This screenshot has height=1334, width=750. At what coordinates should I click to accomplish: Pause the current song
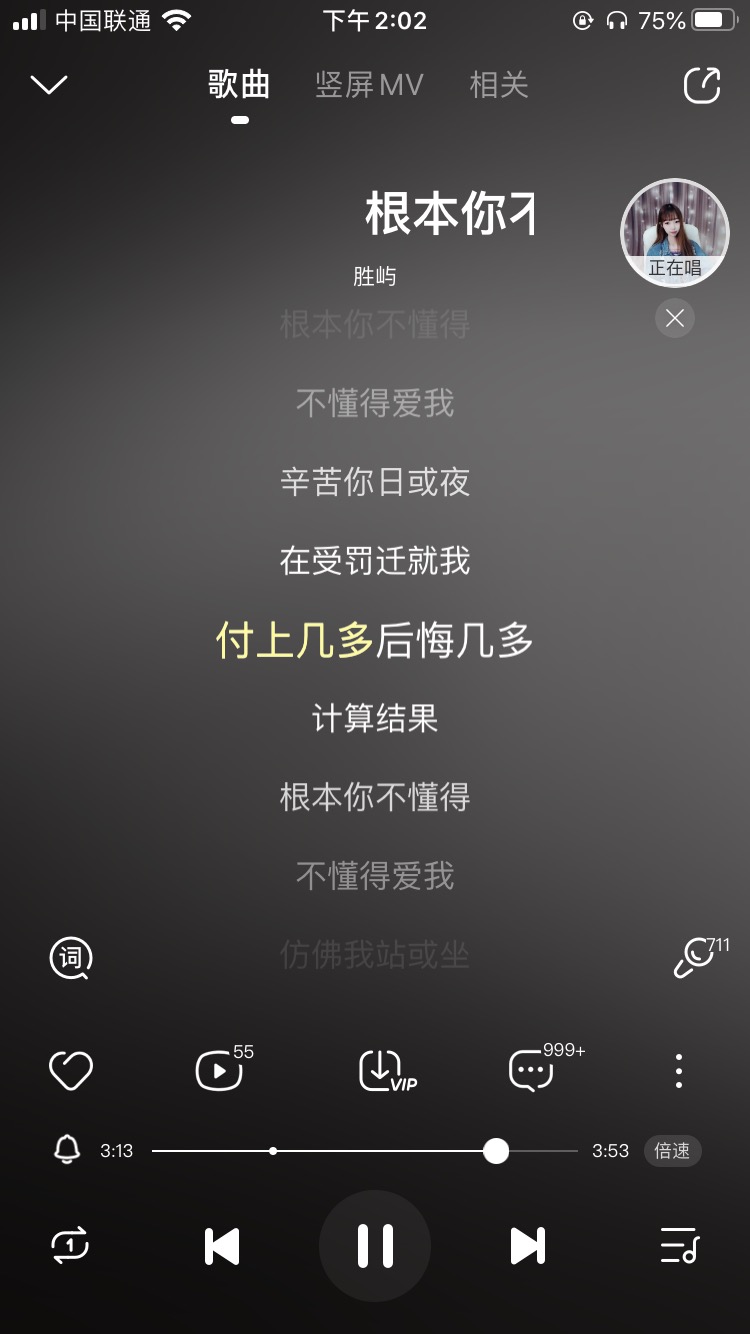pyautogui.click(x=375, y=1246)
